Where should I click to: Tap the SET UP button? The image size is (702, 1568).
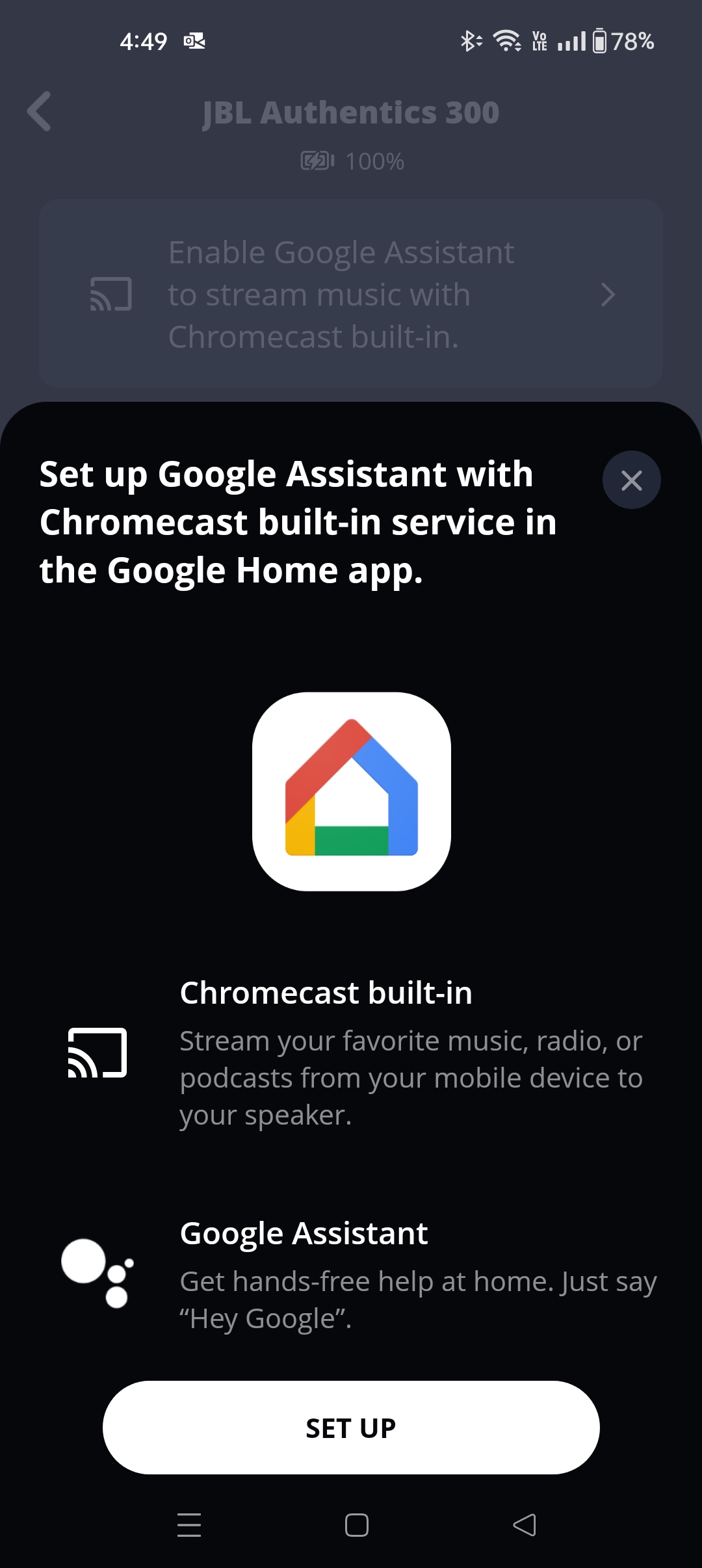click(x=351, y=1428)
